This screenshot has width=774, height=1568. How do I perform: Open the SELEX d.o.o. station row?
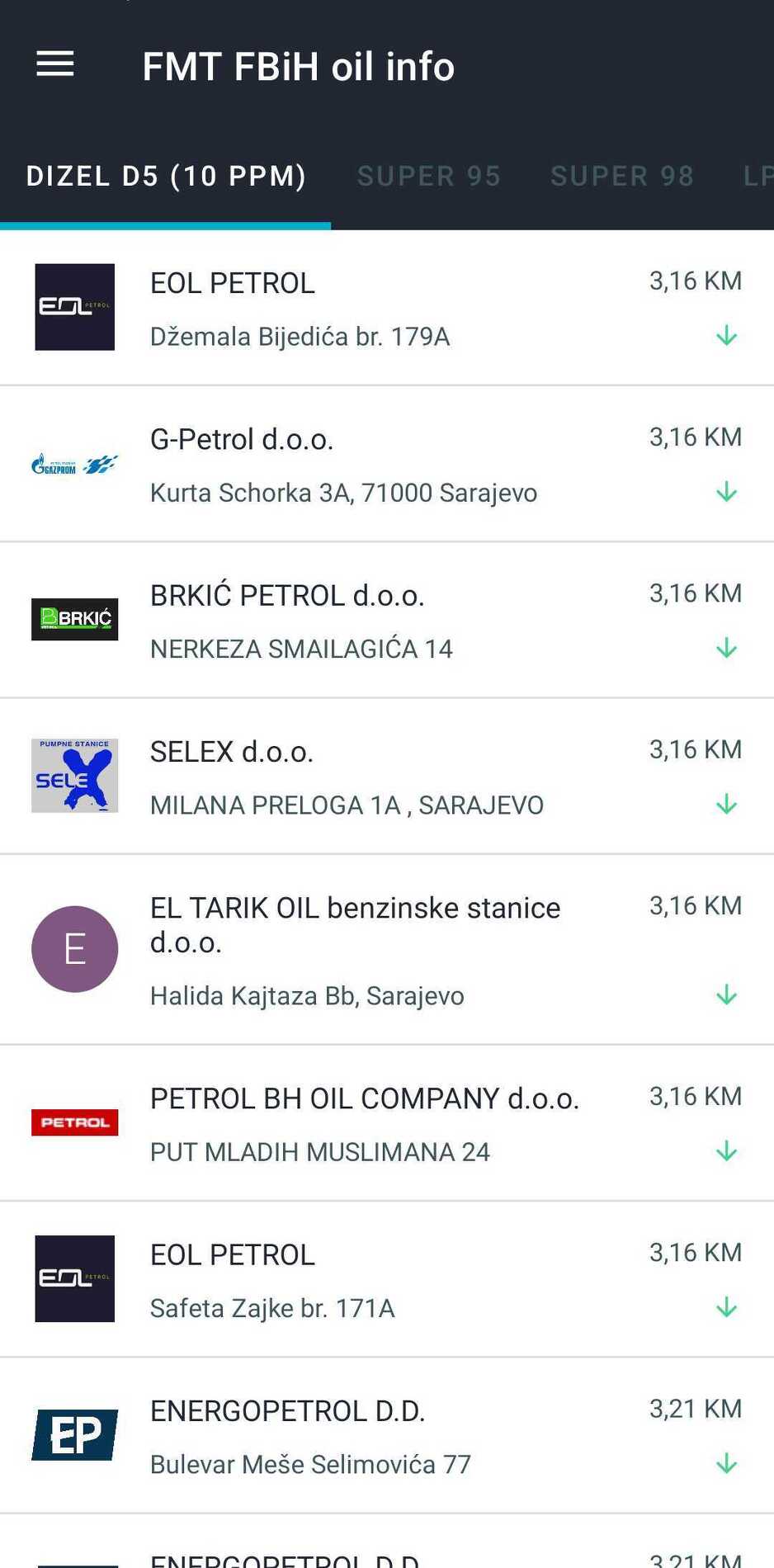click(386, 776)
